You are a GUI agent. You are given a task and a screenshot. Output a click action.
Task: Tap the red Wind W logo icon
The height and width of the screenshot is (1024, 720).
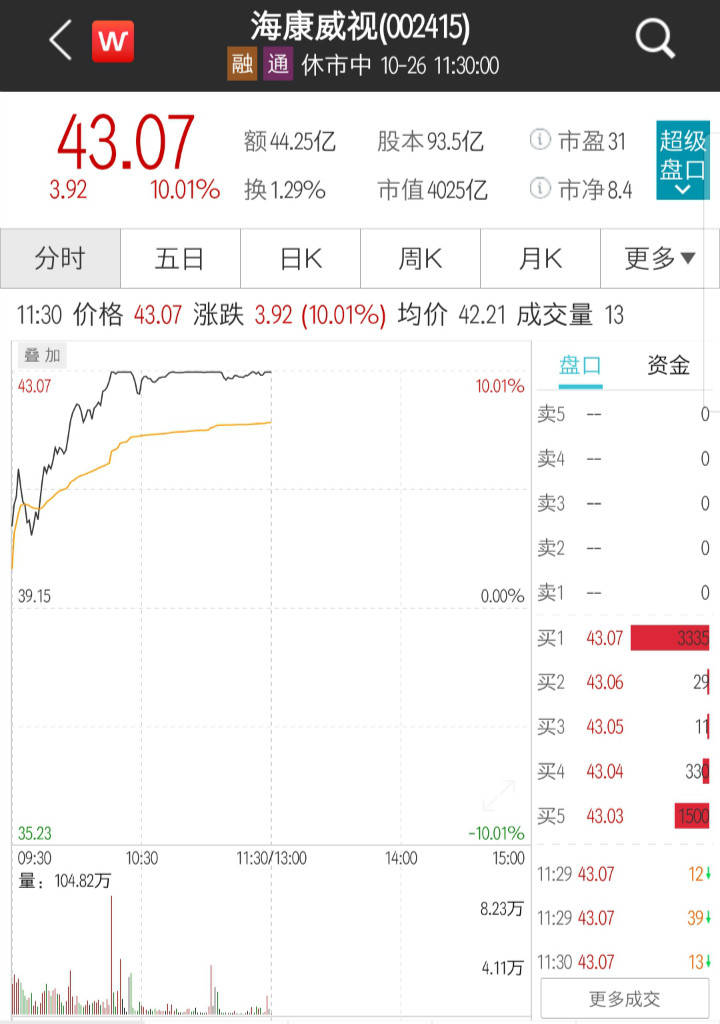[x=113, y=39]
